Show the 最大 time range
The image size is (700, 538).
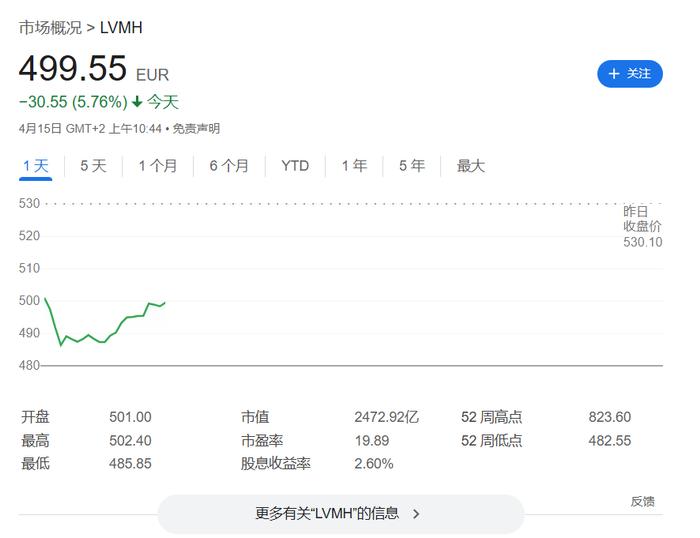(471, 166)
